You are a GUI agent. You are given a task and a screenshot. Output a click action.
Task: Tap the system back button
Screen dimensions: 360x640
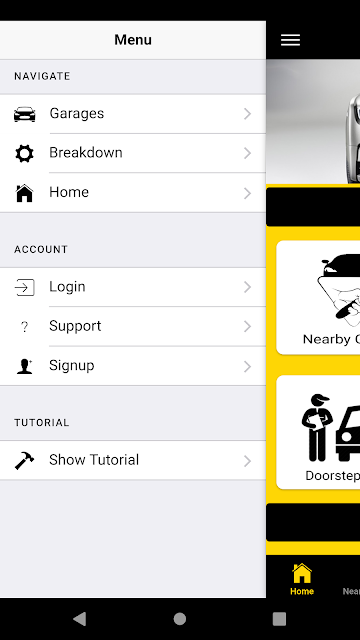coord(80,619)
